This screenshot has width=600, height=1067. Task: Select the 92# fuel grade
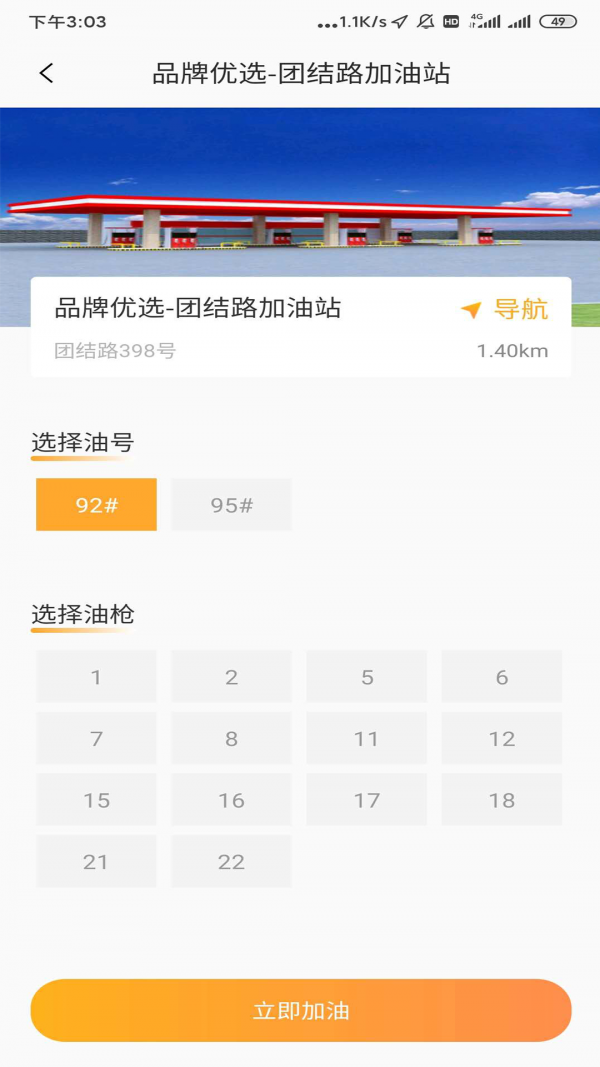pyautogui.click(x=96, y=505)
